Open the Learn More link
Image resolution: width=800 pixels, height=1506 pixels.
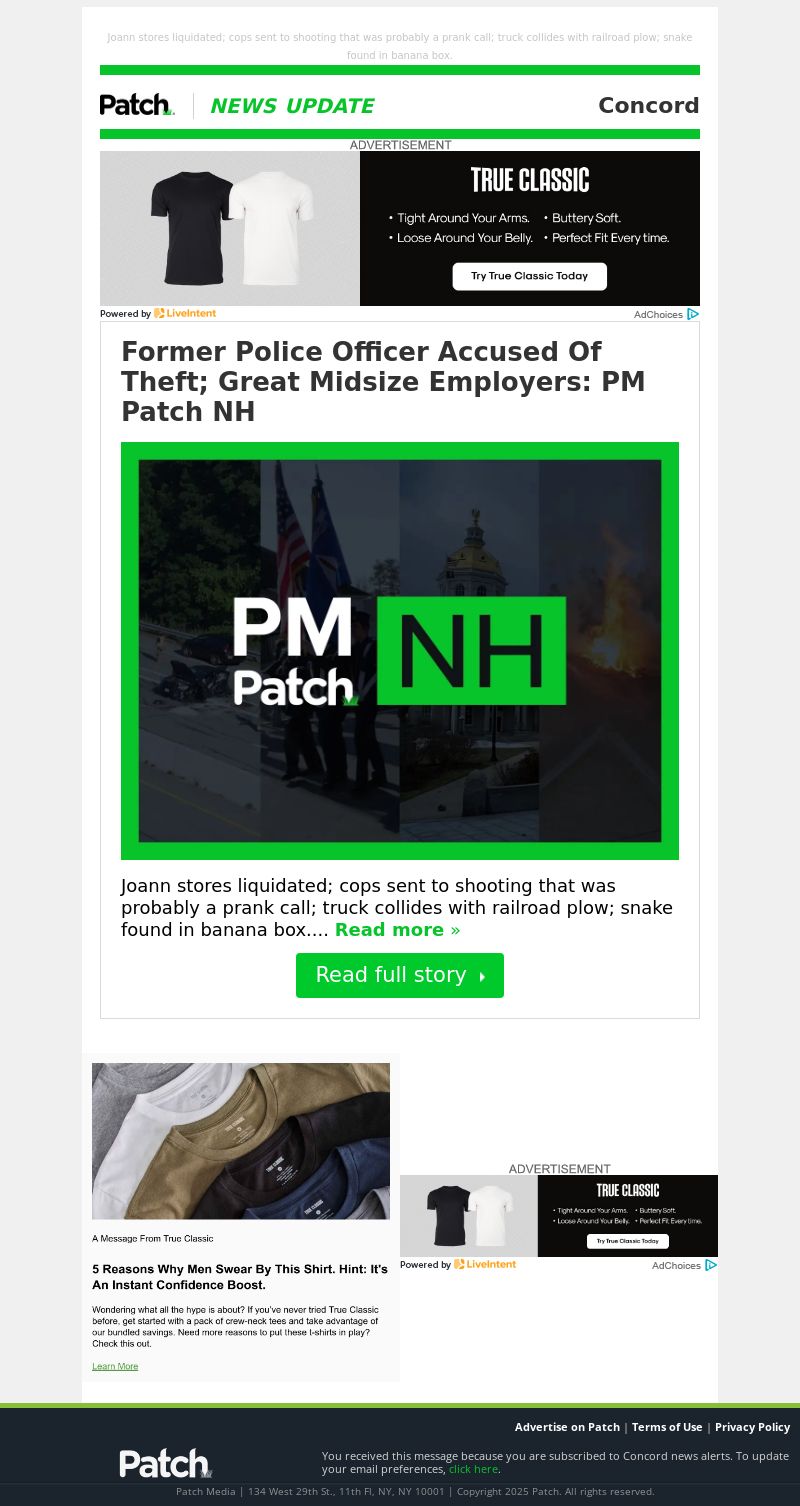point(115,1366)
